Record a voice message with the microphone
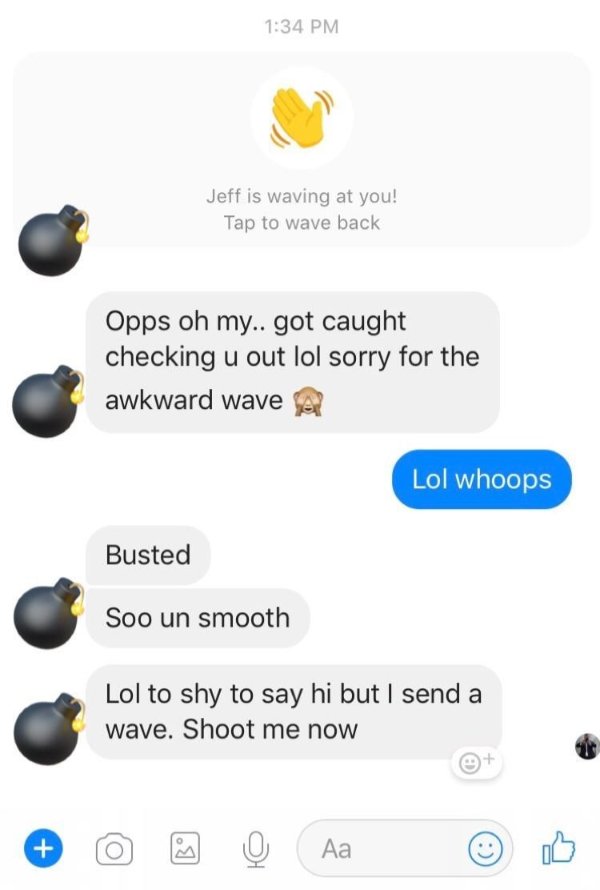This screenshot has width=600, height=890. [256, 849]
